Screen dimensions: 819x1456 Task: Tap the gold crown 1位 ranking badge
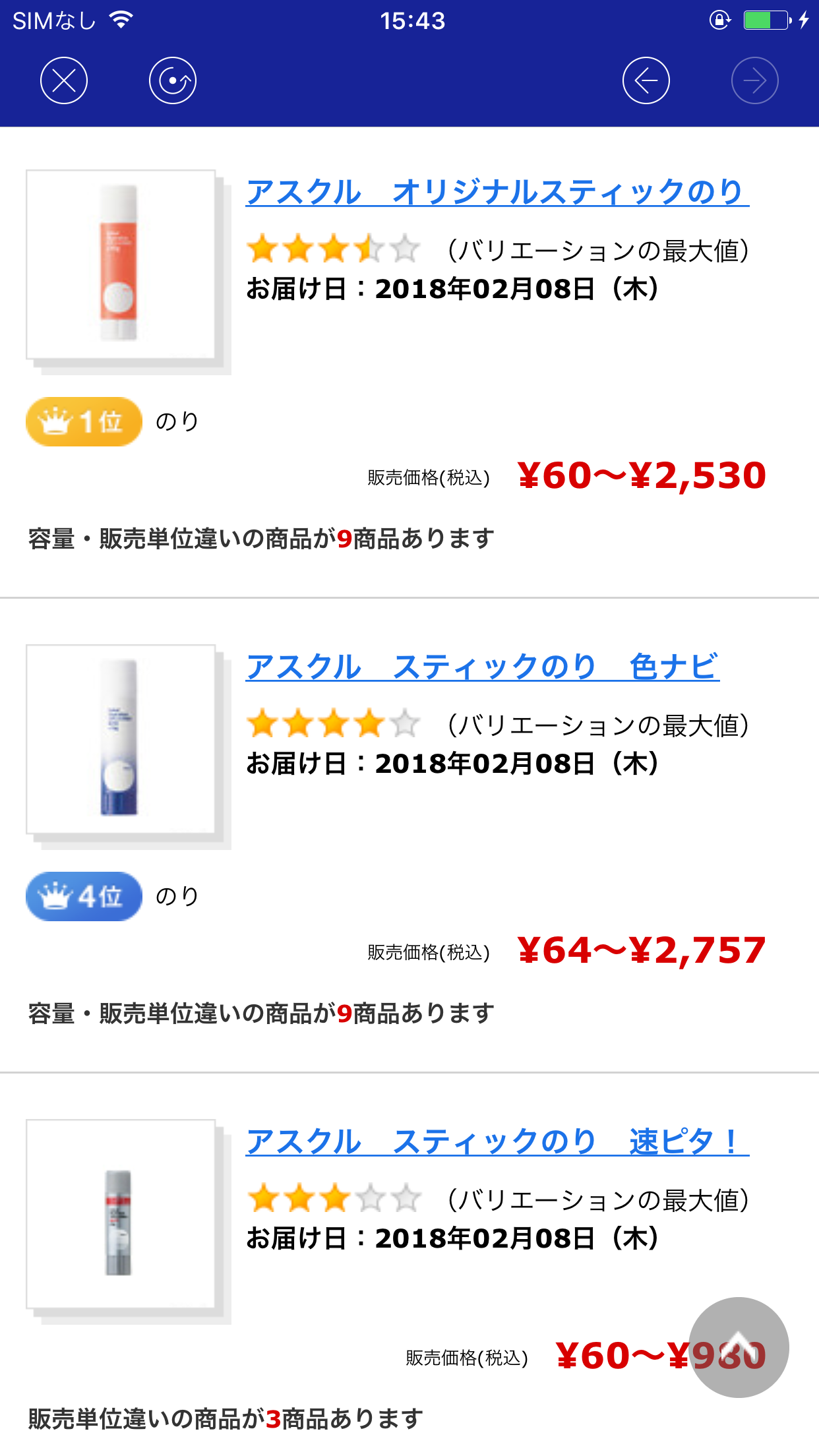pyautogui.click(x=83, y=419)
